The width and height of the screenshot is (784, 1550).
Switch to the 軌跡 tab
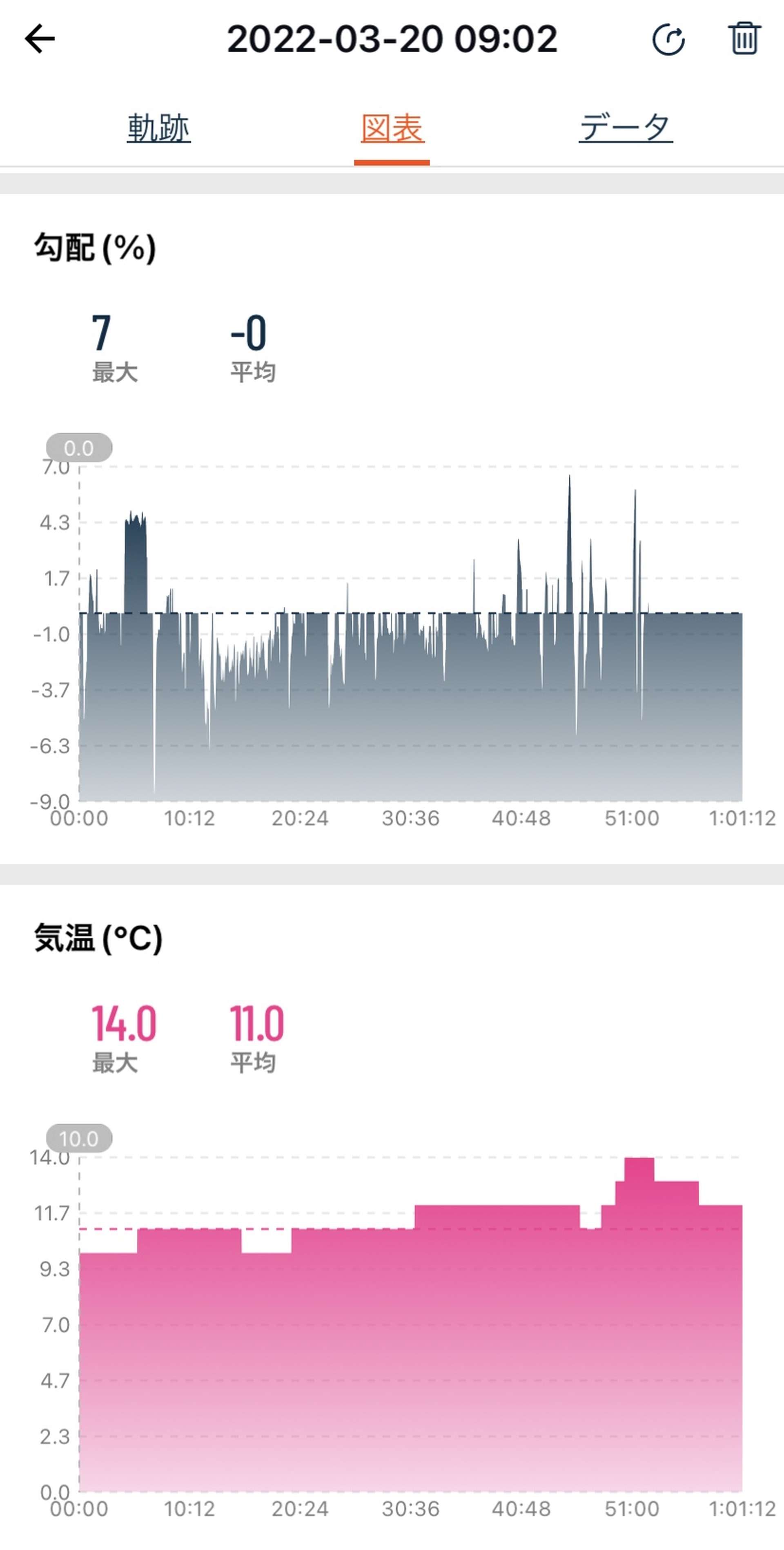click(x=159, y=128)
